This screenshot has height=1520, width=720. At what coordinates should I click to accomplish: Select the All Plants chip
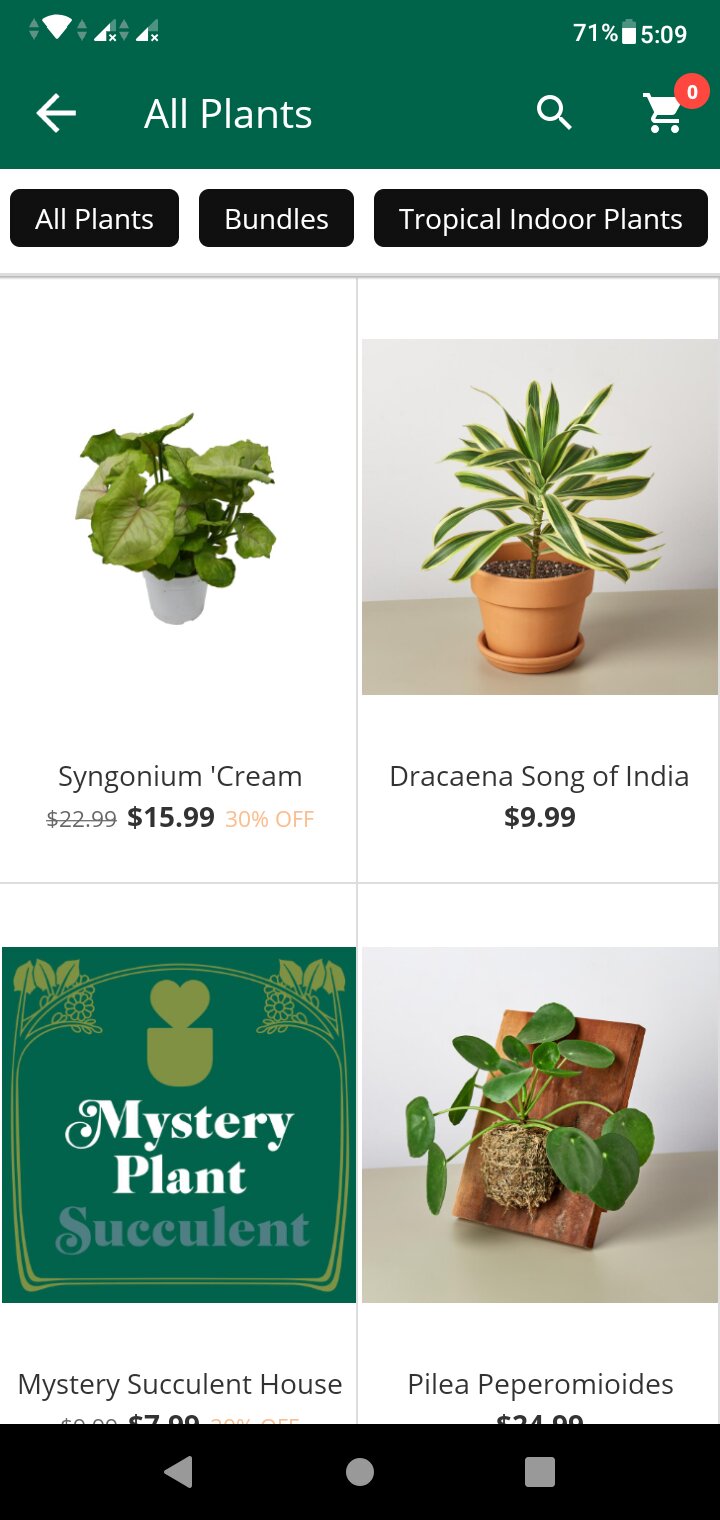click(95, 218)
